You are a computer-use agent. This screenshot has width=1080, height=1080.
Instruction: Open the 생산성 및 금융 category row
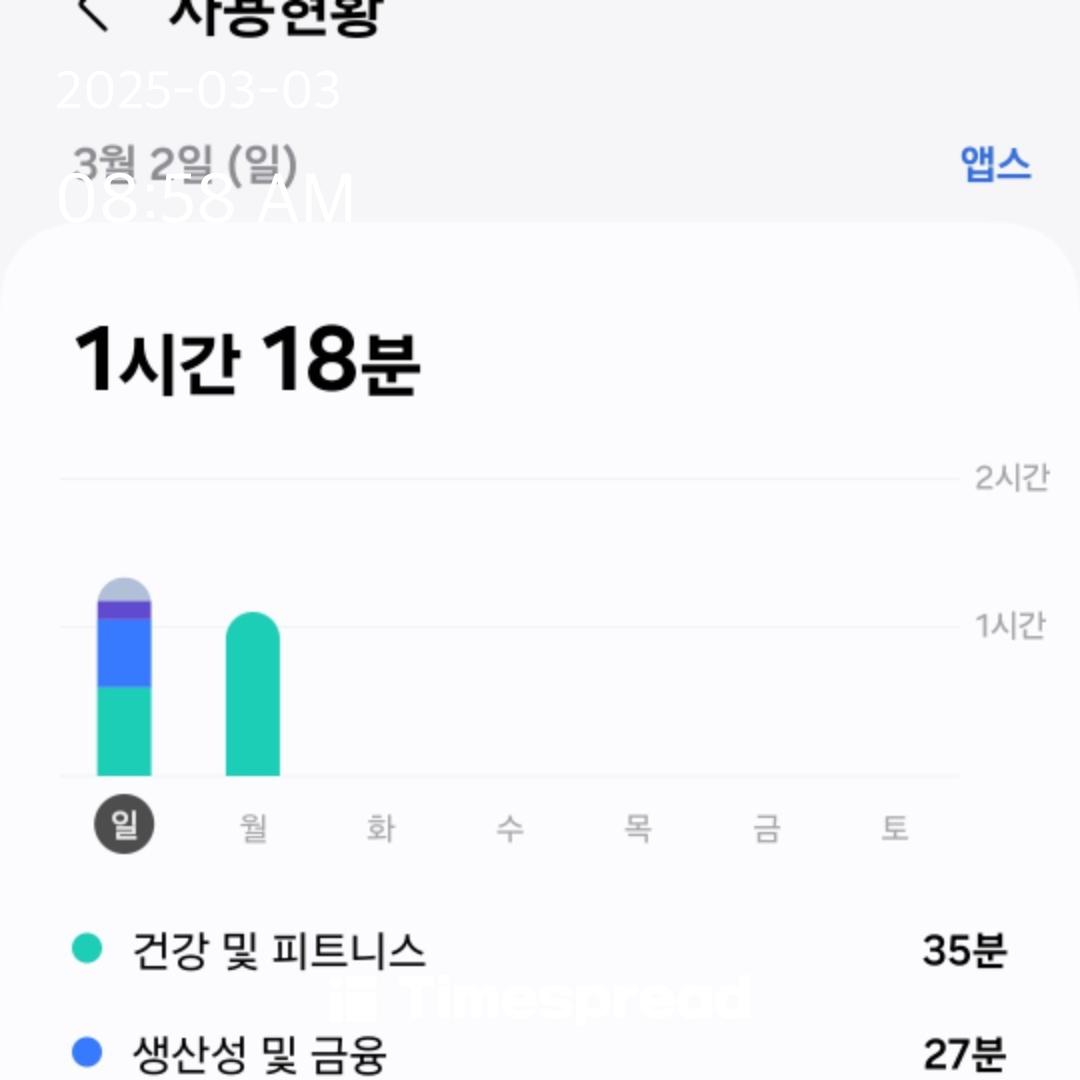[540, 1053]
